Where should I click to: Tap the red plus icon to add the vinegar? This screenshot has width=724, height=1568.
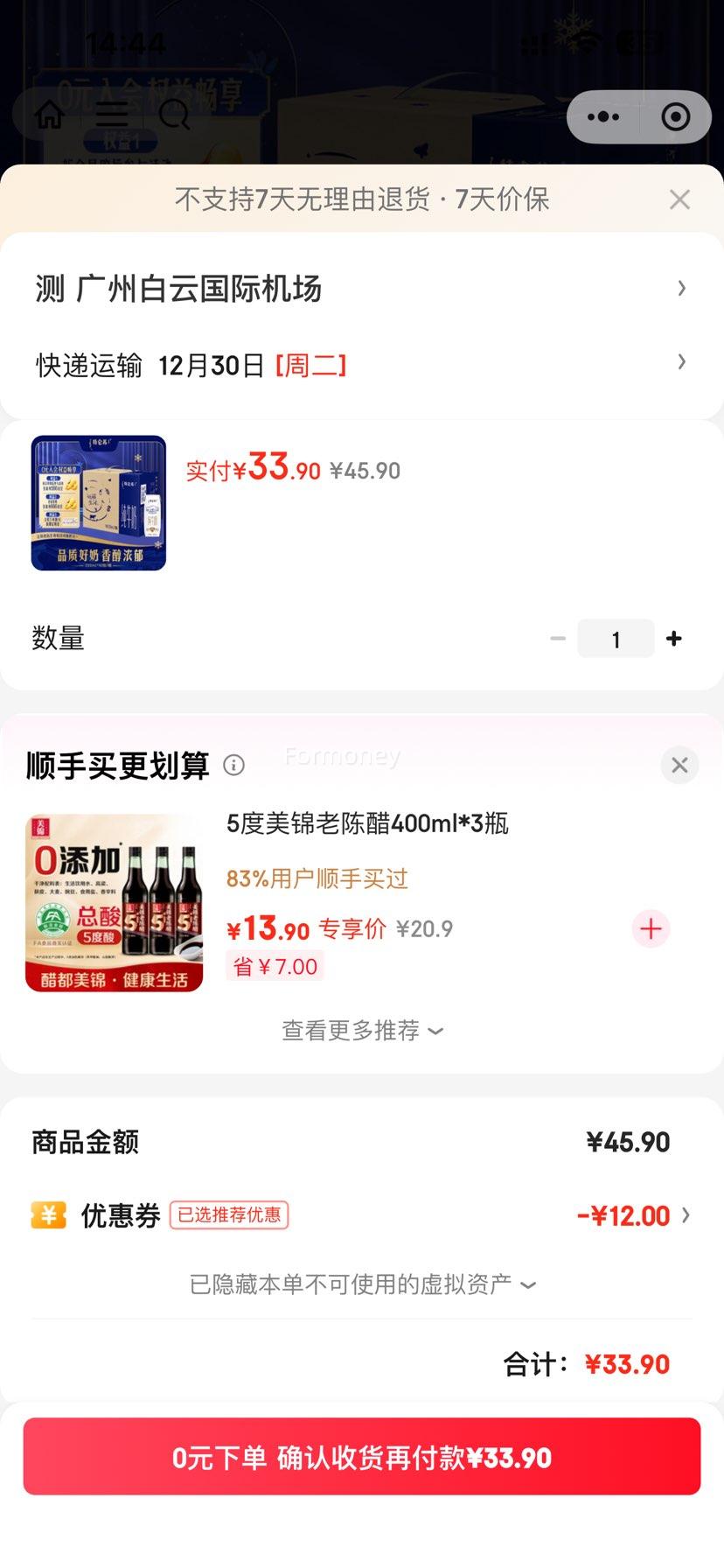[x=651, y=929]
